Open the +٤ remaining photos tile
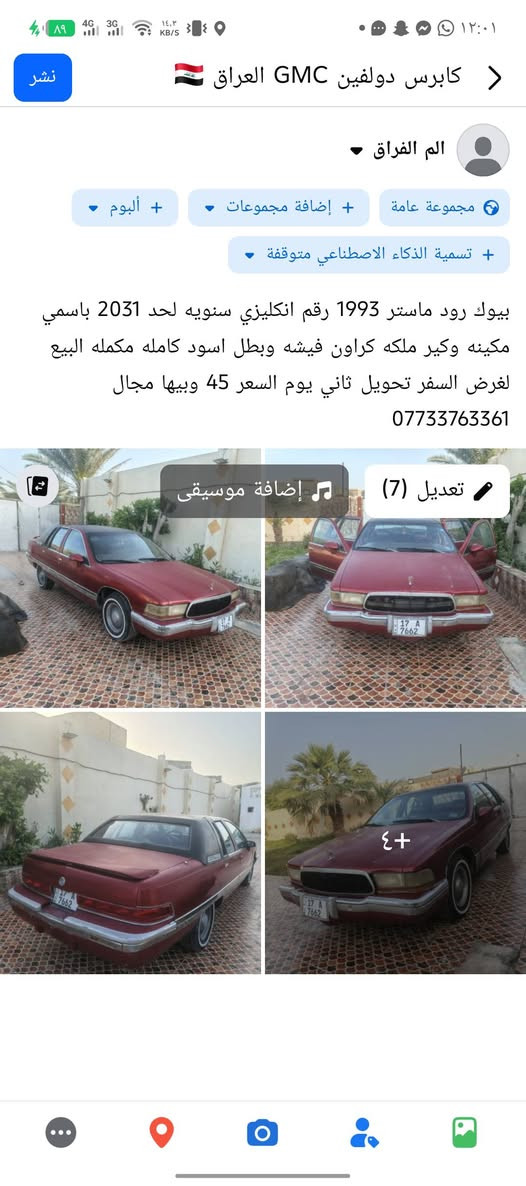This screenshot has height=1186, width=526. [396, 843]
